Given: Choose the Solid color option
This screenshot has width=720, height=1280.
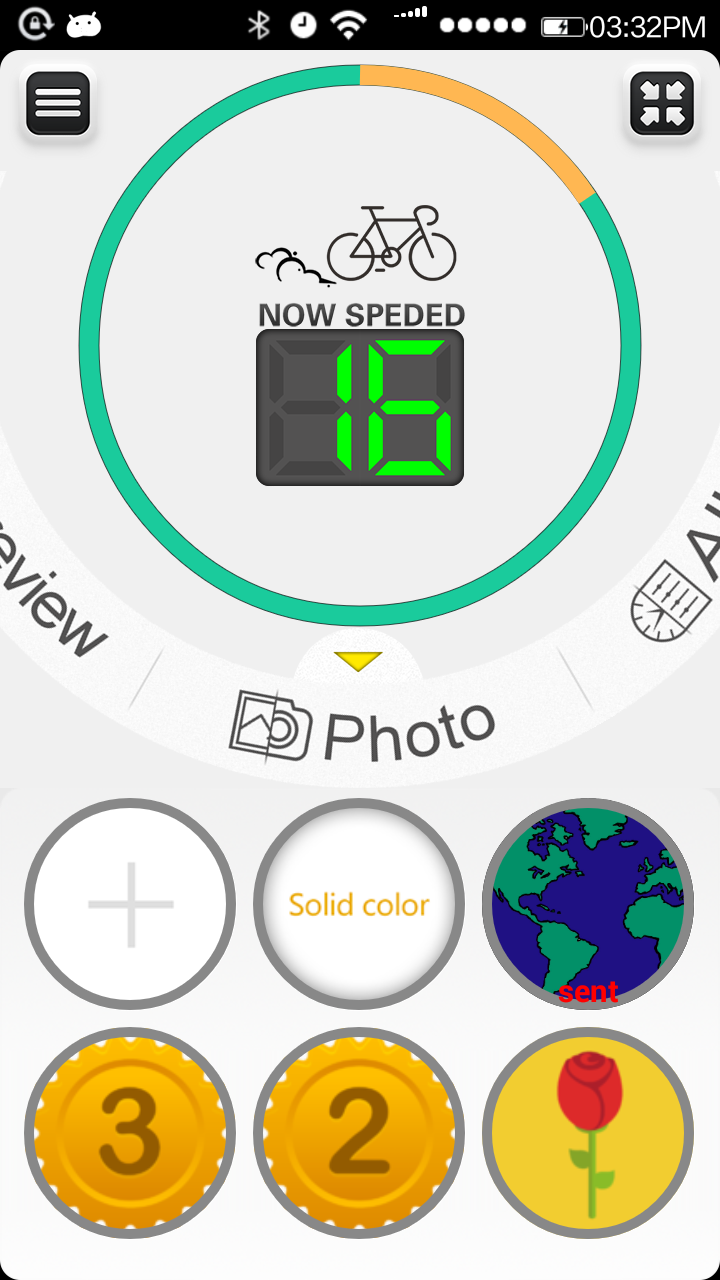Looking at the screenshot, I should 359,904.
